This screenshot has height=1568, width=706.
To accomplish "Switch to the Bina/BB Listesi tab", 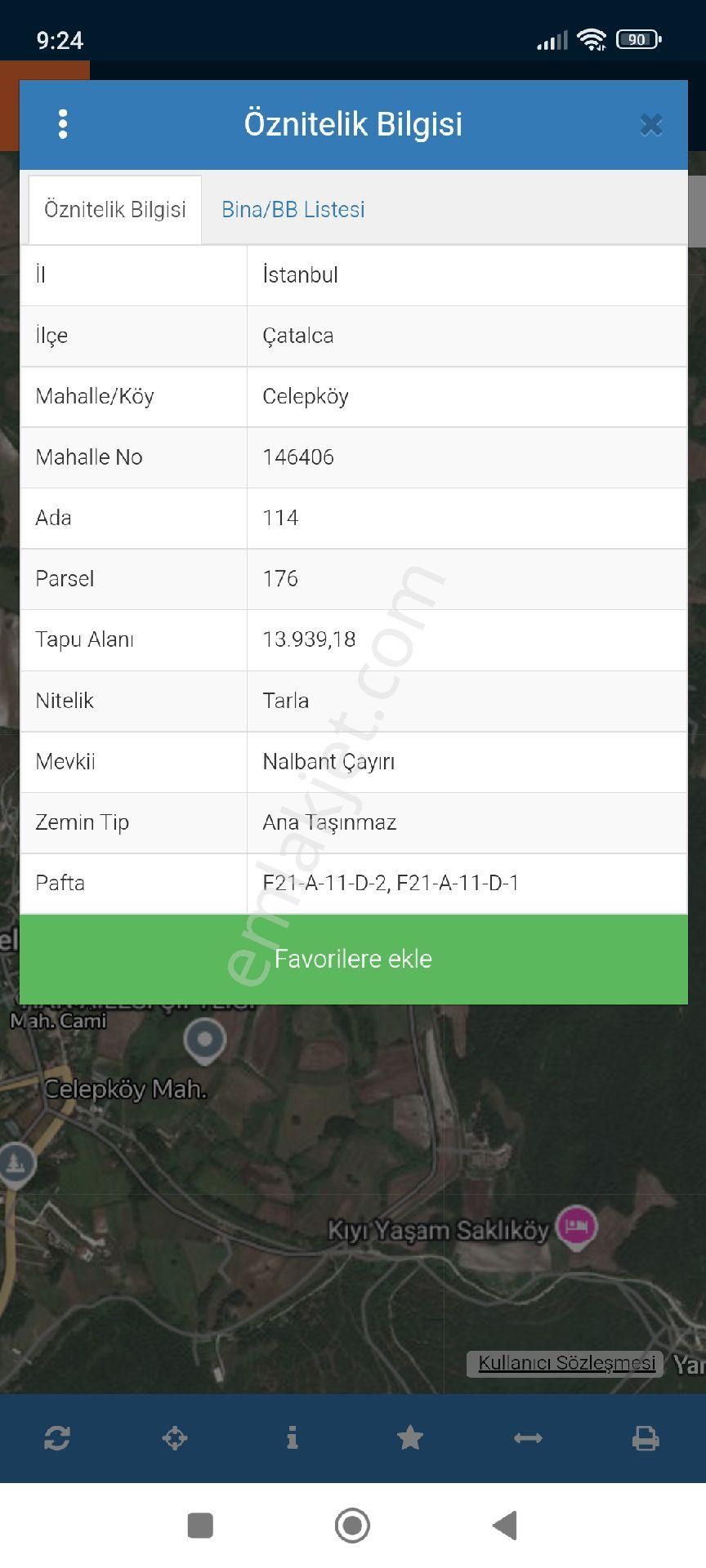I will coord(293,210).
